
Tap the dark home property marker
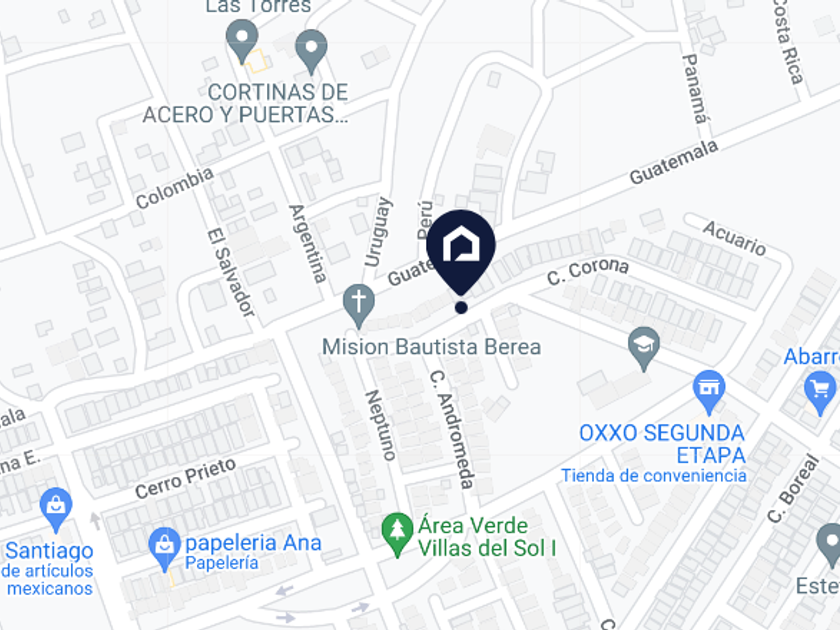[x=461, y=249]
